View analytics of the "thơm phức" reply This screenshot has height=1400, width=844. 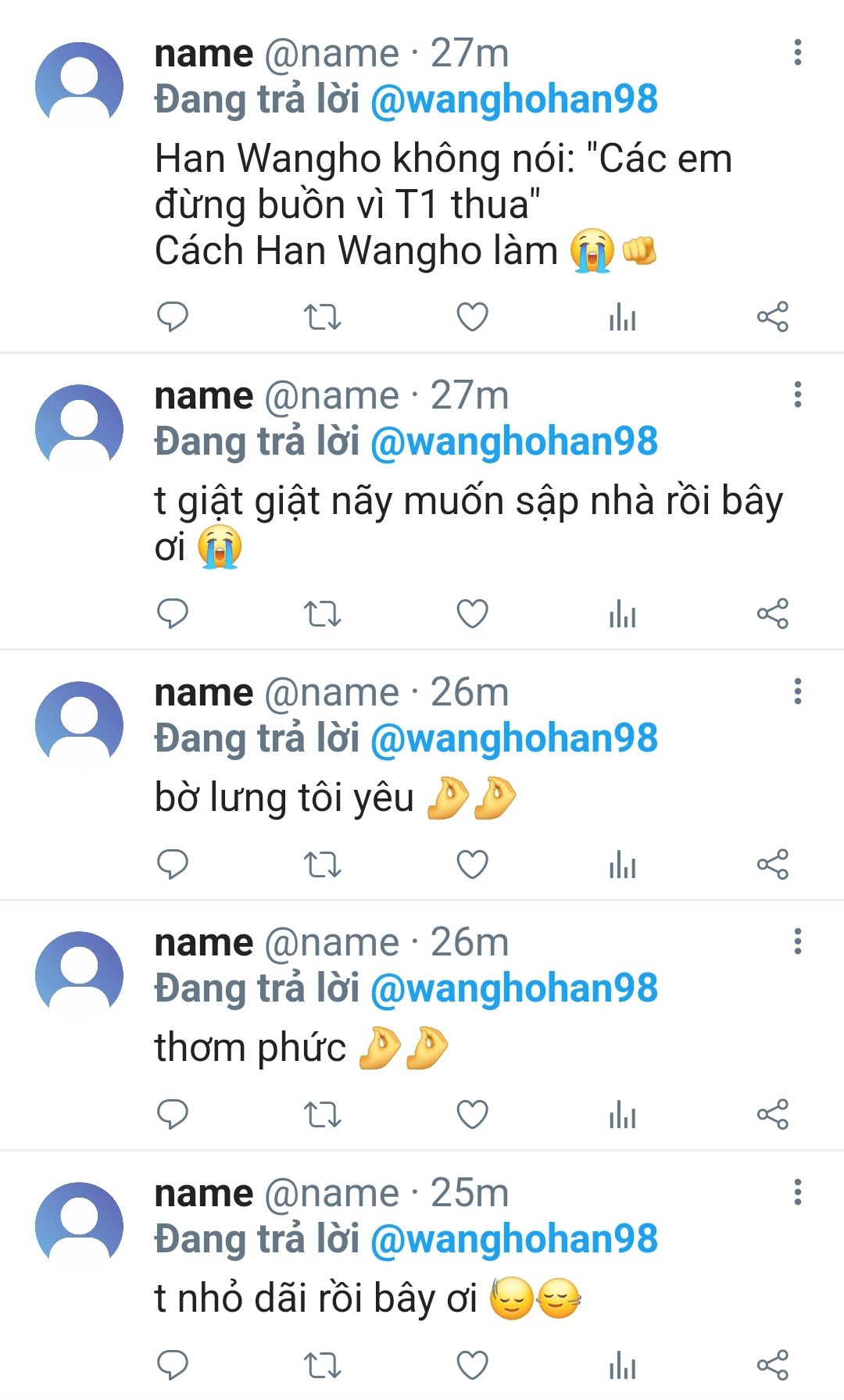(x=622, y=1114)
